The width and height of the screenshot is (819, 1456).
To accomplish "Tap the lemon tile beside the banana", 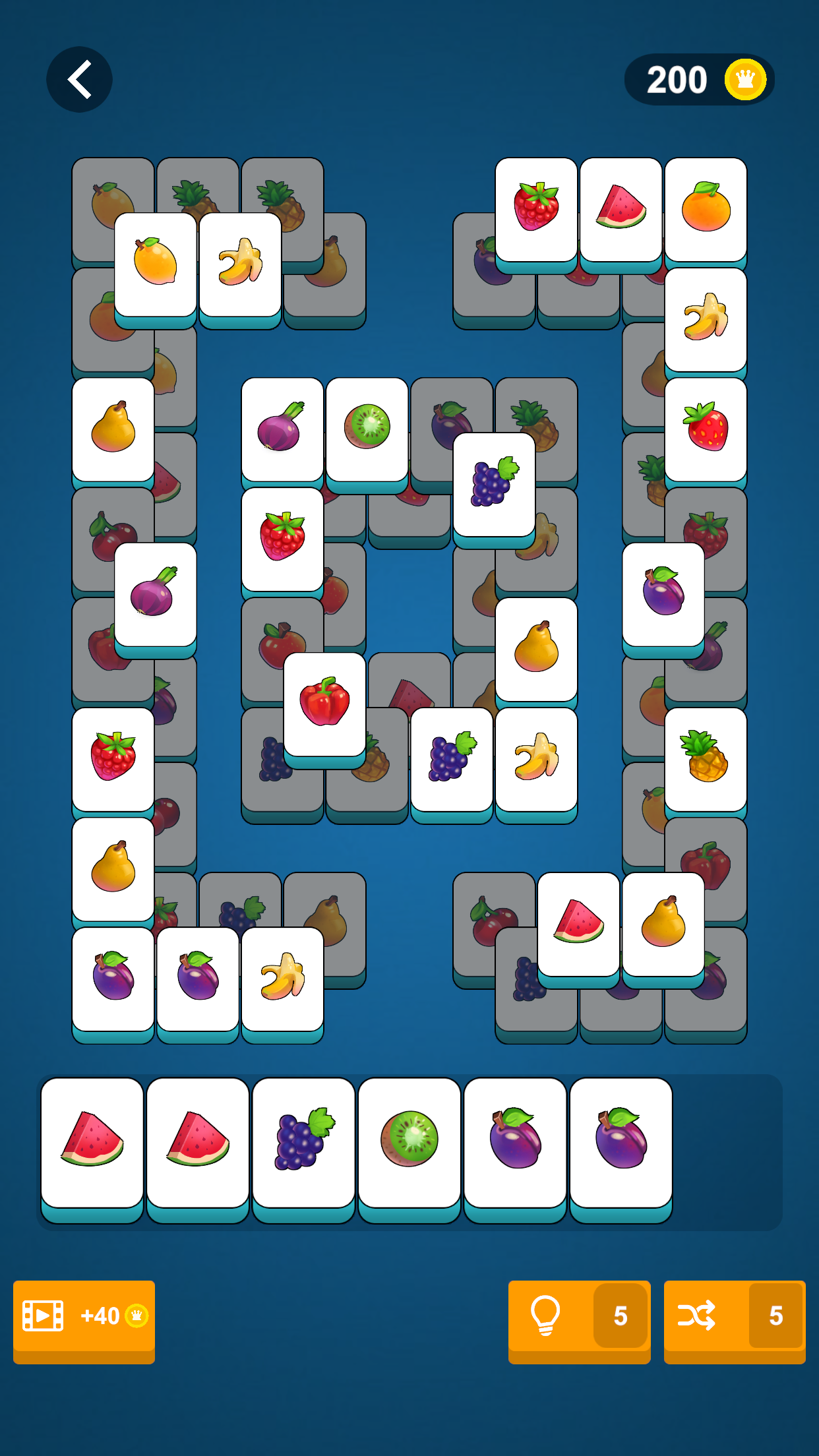I will 156,264.
